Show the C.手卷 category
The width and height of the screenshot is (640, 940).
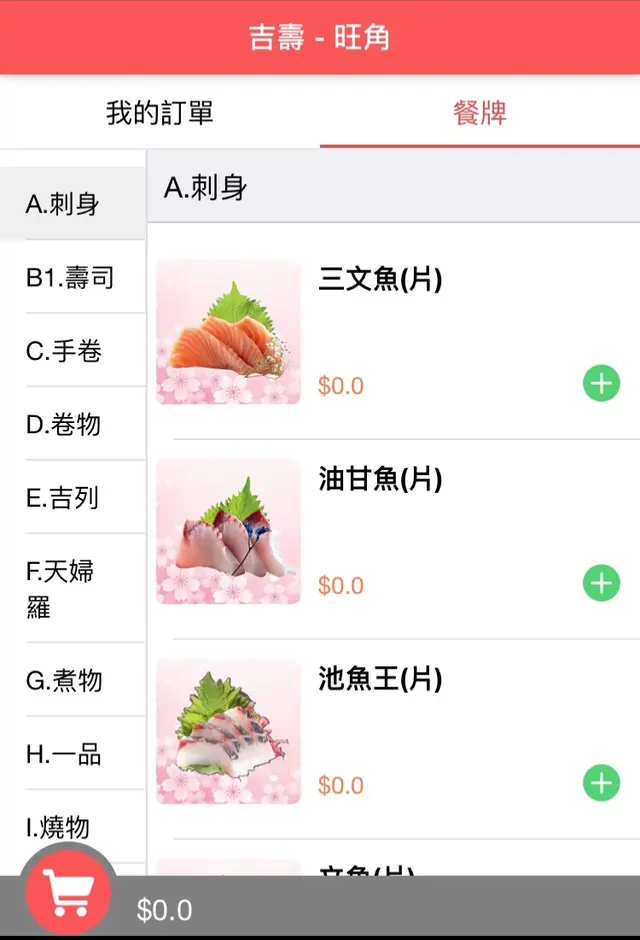pyautogui.click(x=64, y=351)
